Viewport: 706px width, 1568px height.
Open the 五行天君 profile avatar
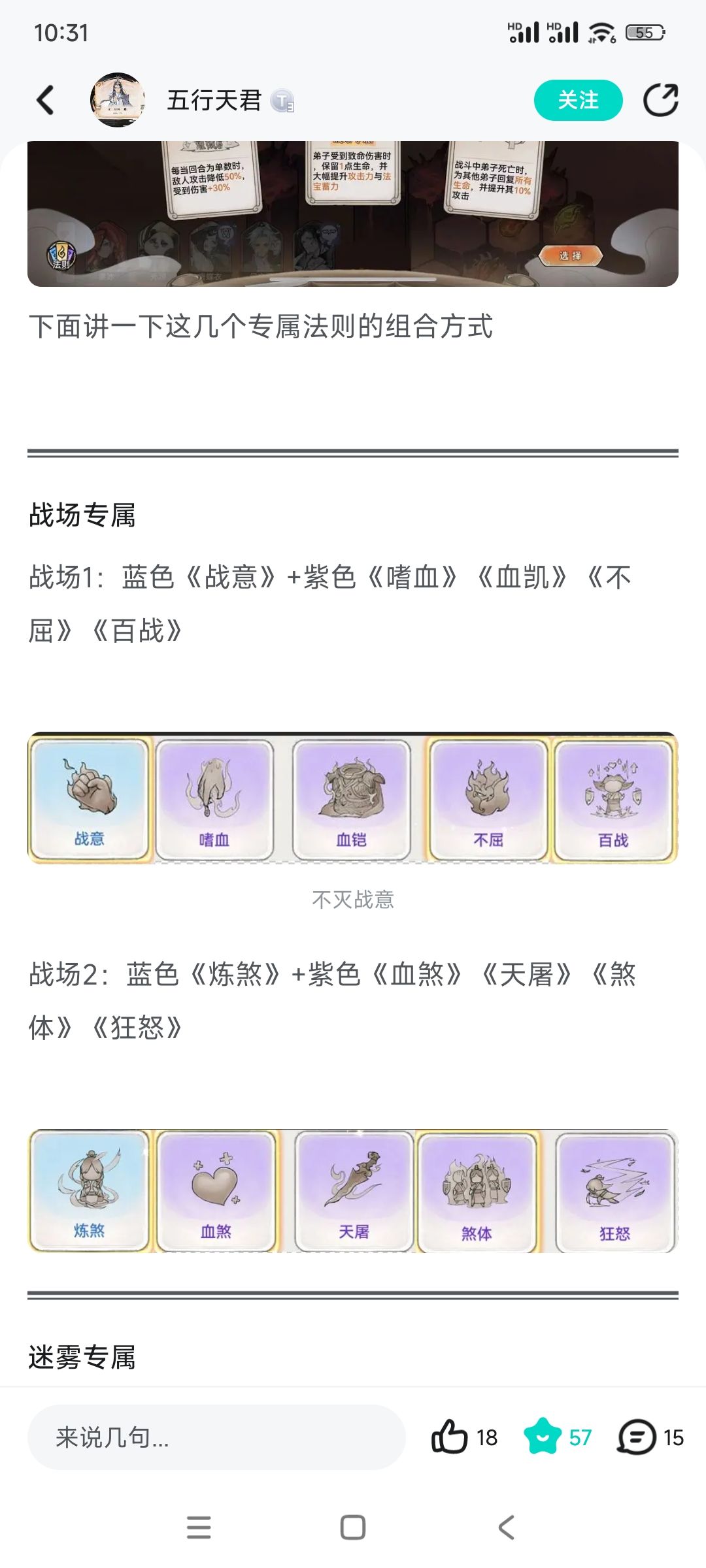pyautogui.click(x=118, y=100)
